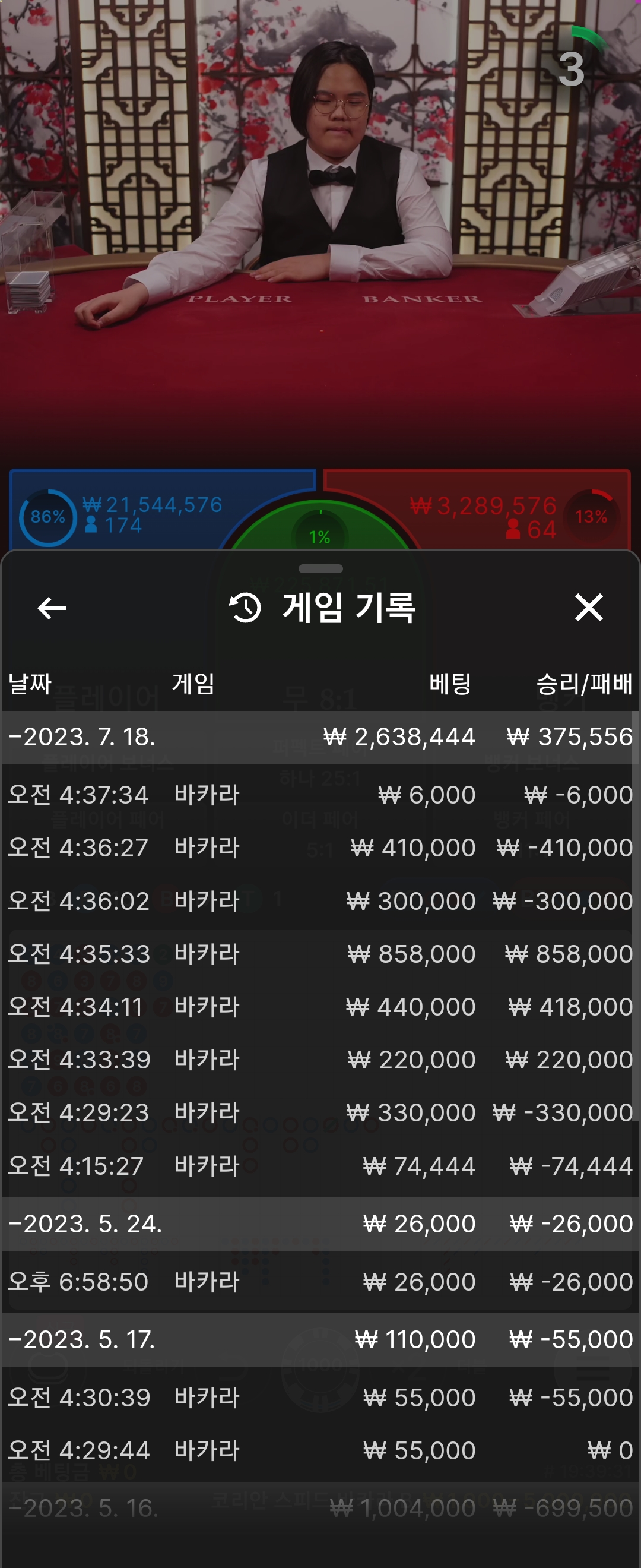Screen dimensions: 641x1568
Task: Expand the 2023. 5. 16. date group
Action: [320, 1509]
